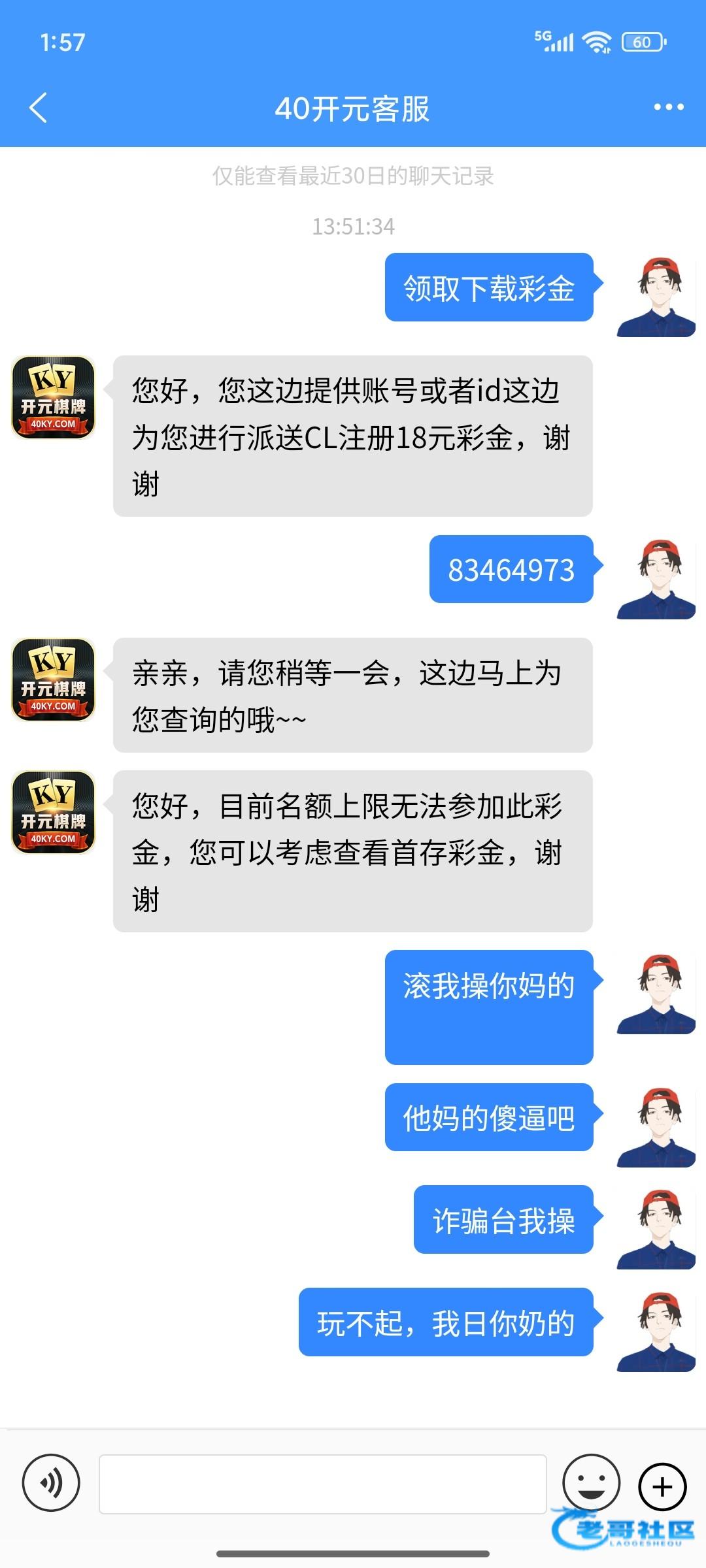Focus the message text field
The height and width of the screenshot is (1568, 706).
(x=322, y=1484)
